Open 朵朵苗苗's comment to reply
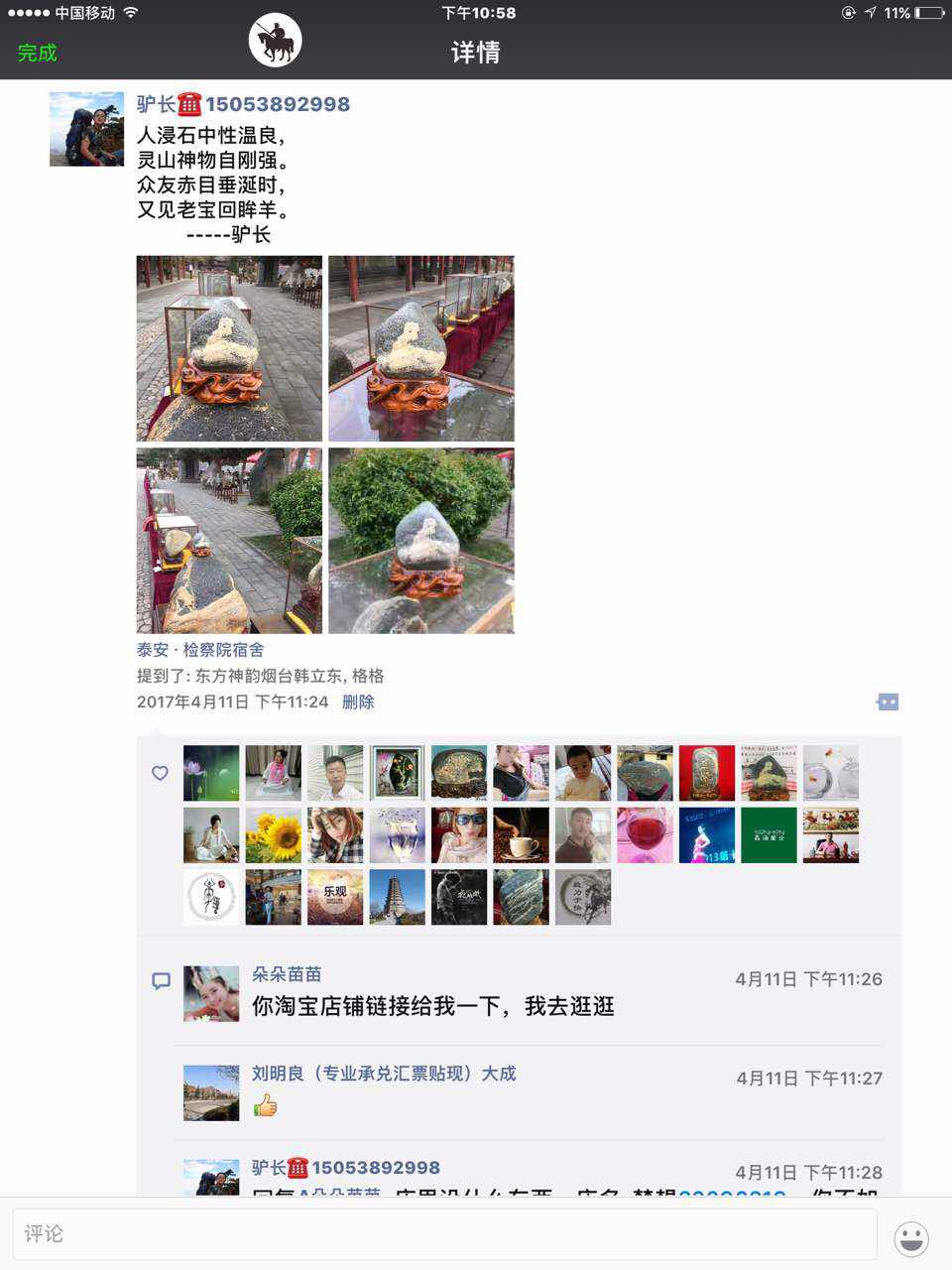 point(432,1006)
